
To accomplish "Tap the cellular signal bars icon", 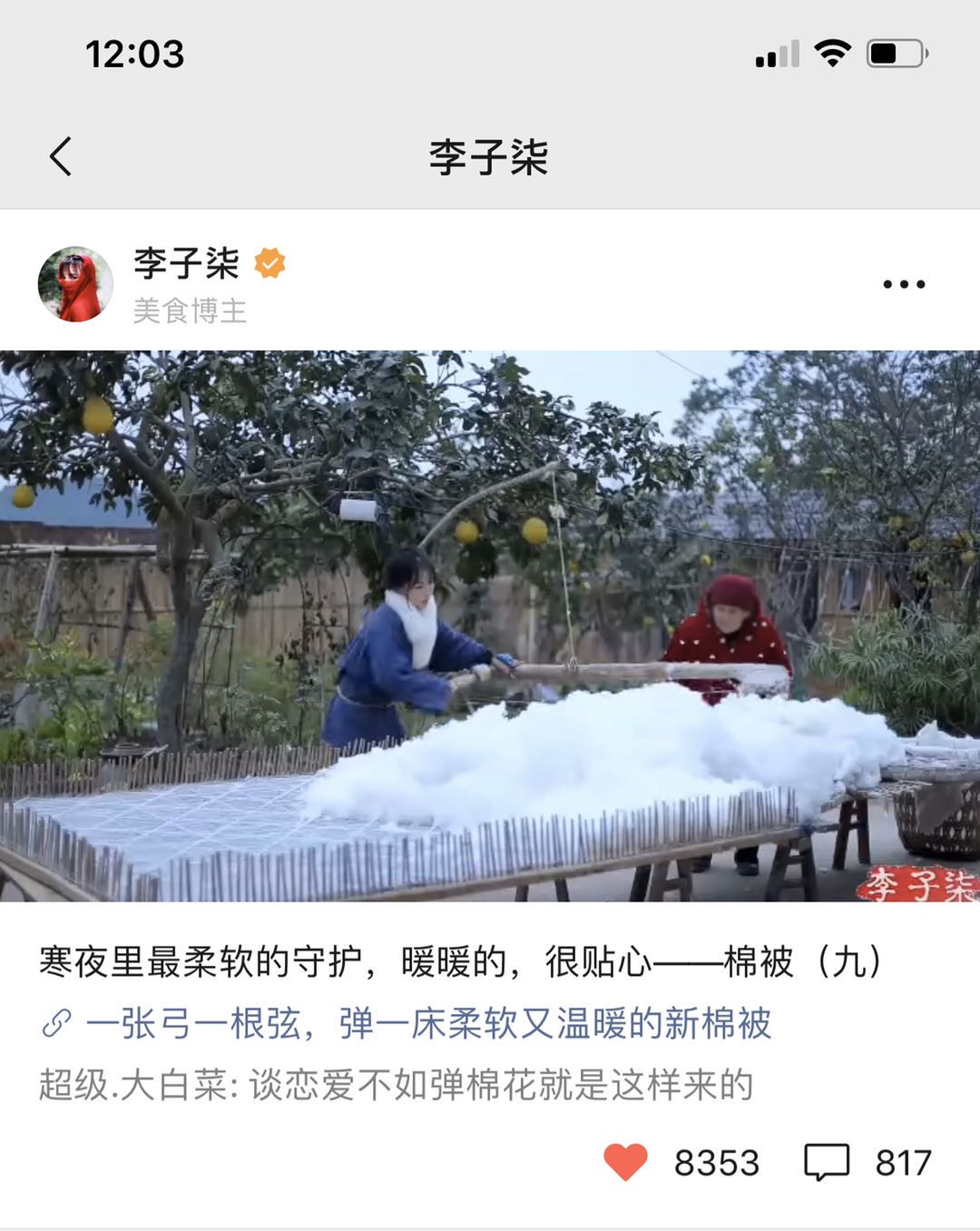I will (776, 54).
